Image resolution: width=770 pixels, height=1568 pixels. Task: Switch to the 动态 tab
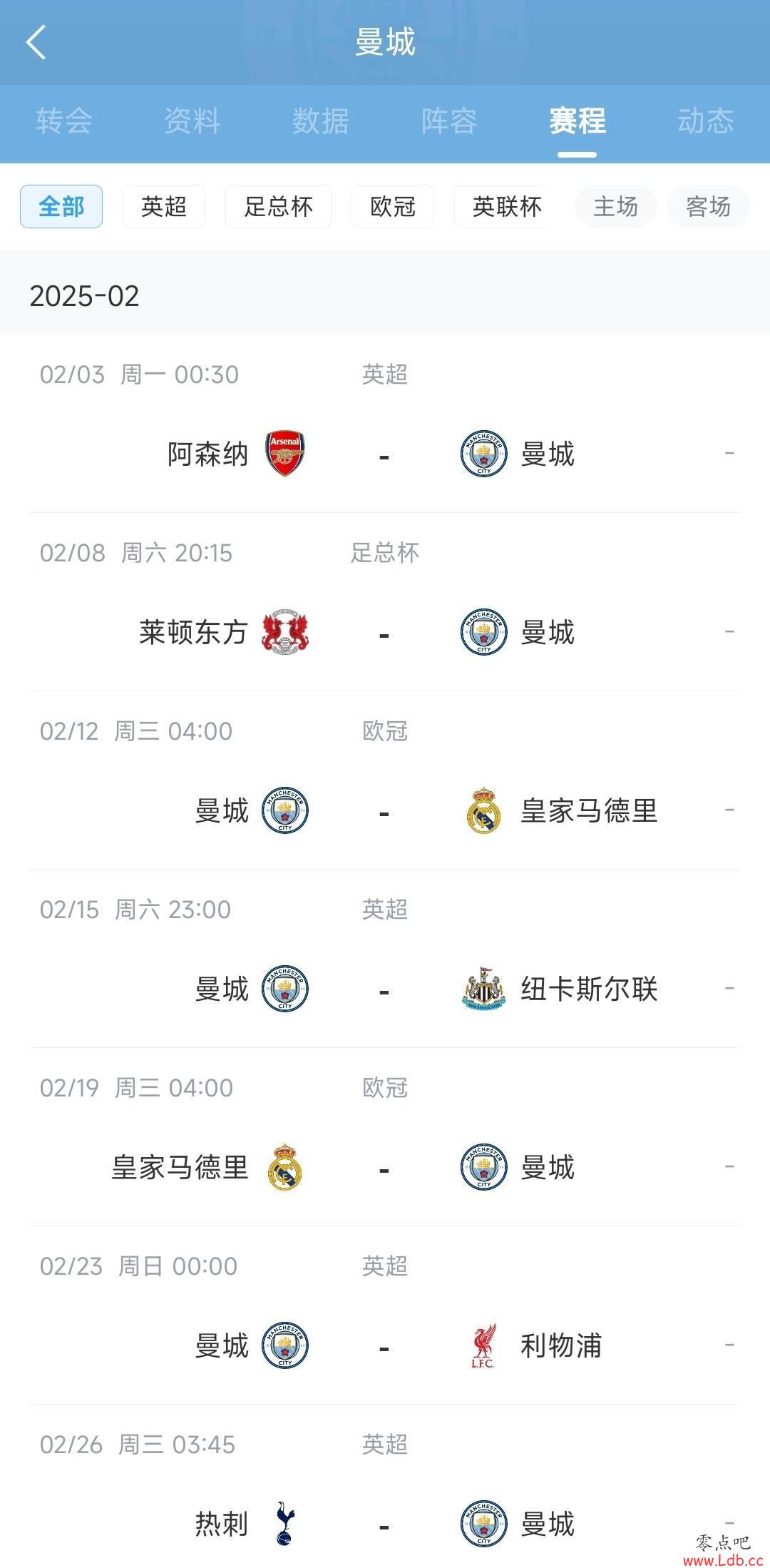pos(706,121)
